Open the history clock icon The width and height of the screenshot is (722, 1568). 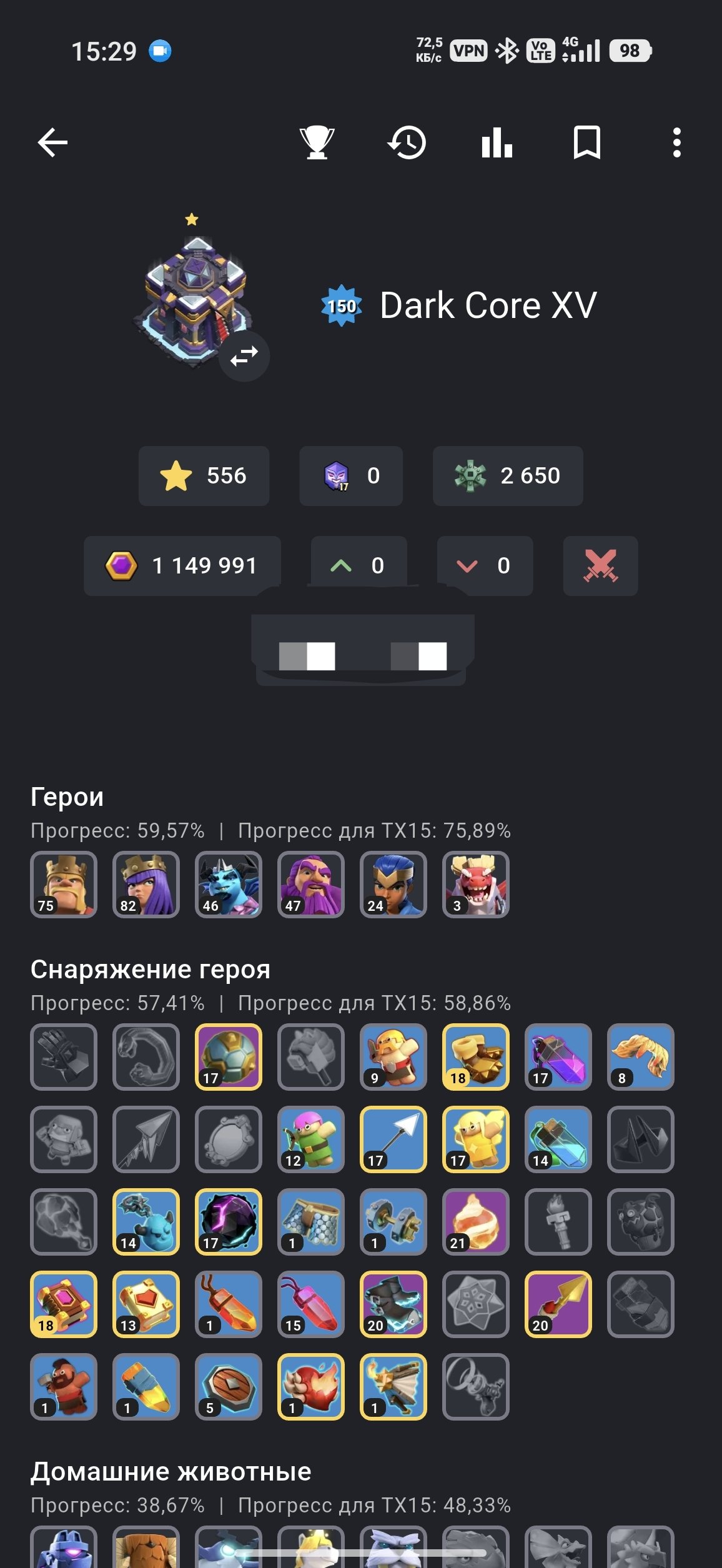click(x=407, y=142)
